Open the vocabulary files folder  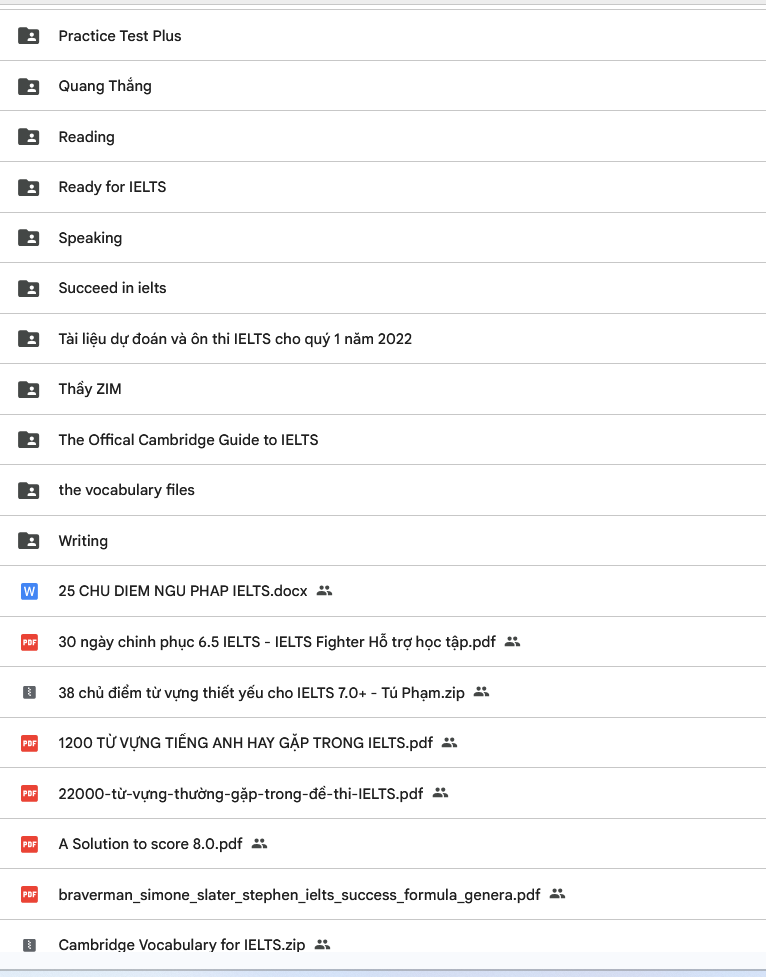(x=126, y=490)
